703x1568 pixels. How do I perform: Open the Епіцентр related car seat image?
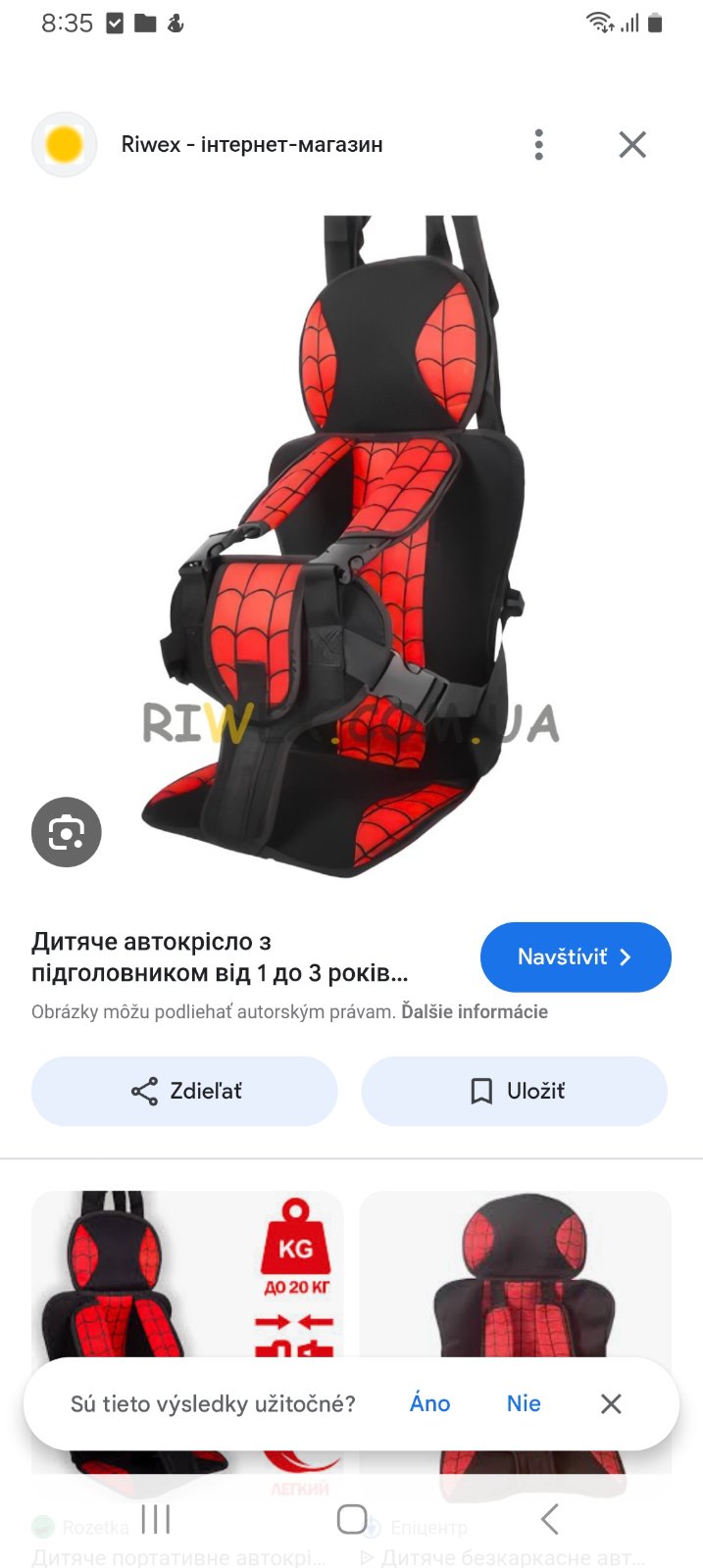[516, 1274]
